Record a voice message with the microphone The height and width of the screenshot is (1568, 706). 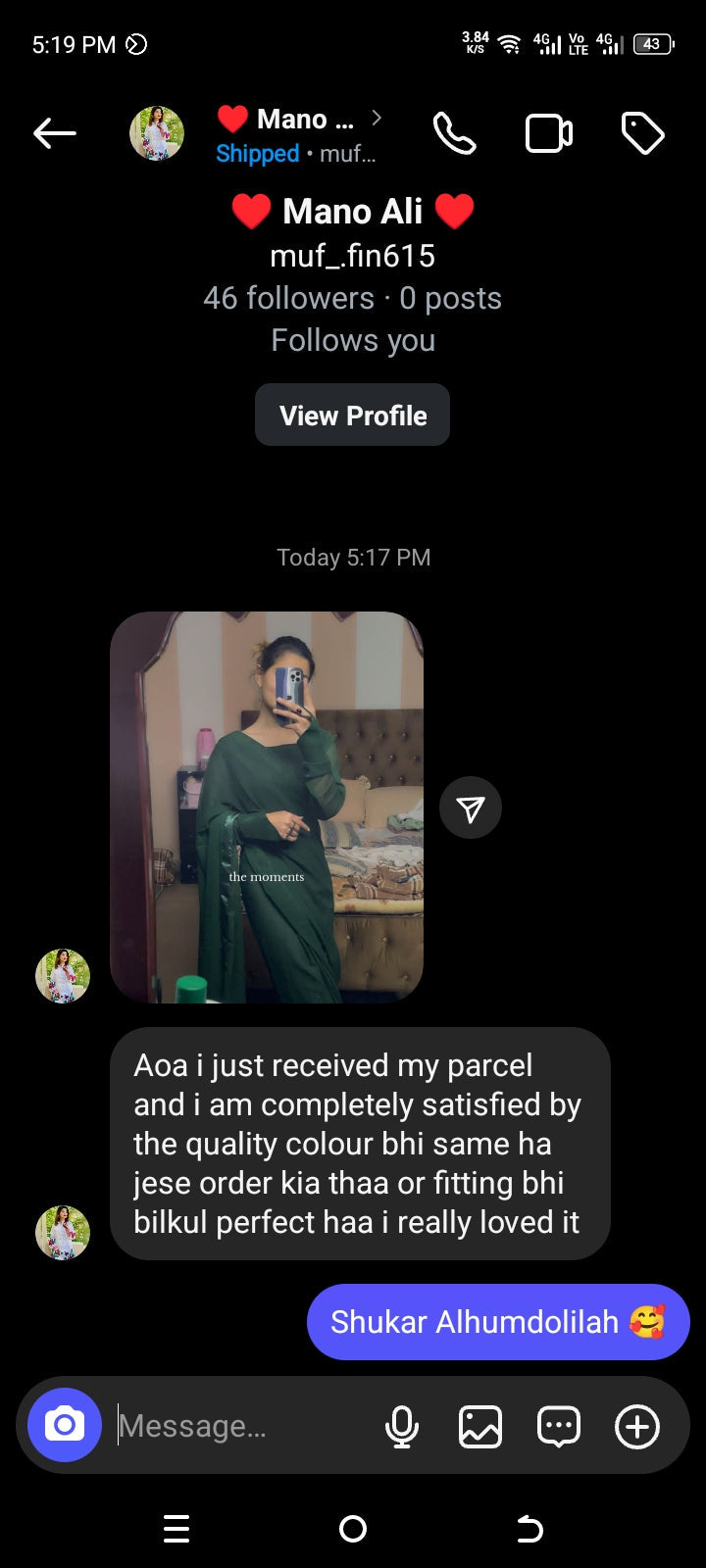click(x=402, y=1426)
